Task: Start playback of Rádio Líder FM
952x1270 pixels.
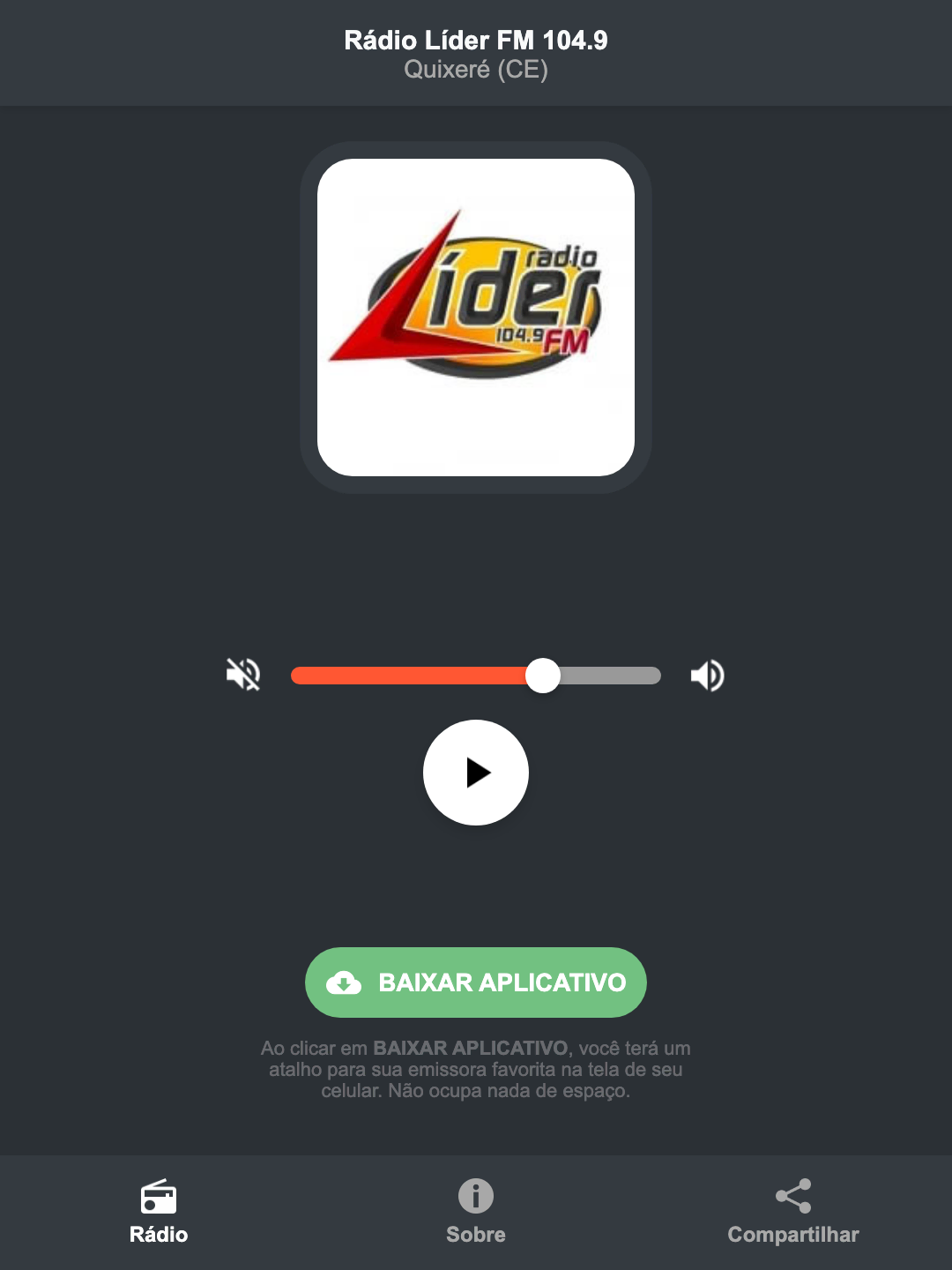Action: coord(476,773)
